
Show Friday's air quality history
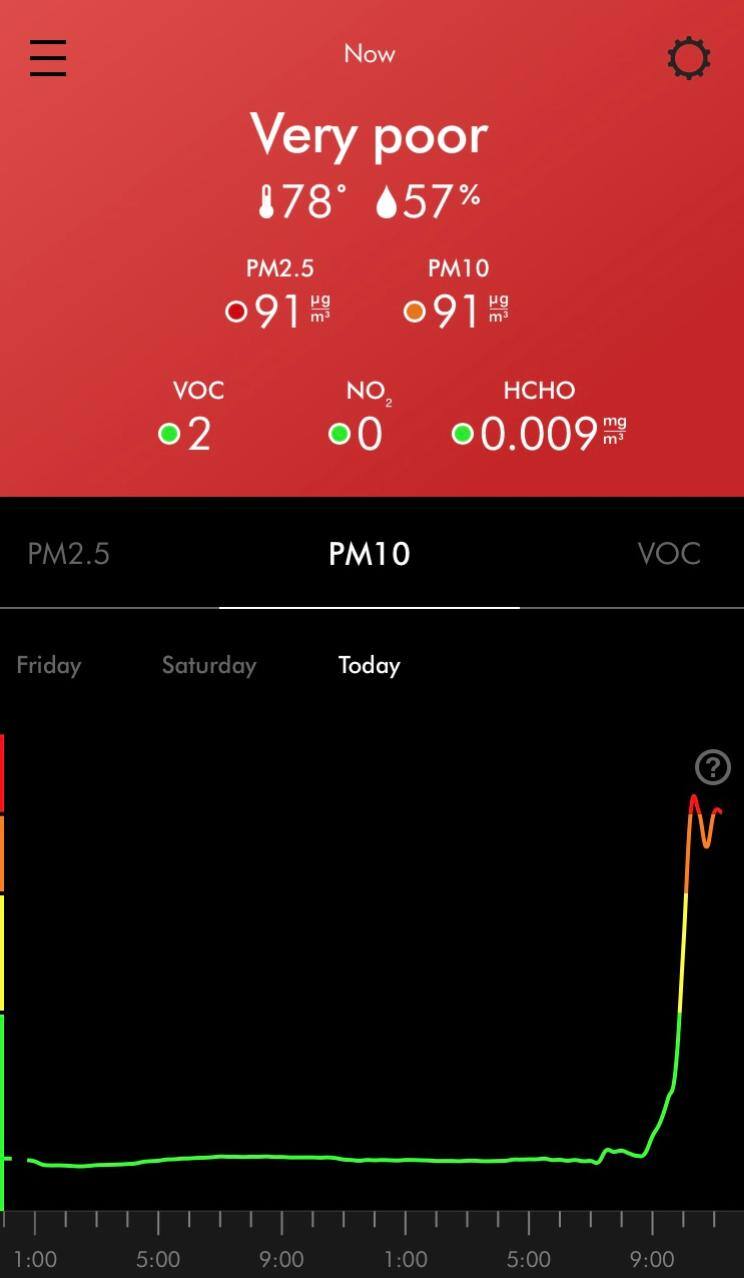click(49, 665)
